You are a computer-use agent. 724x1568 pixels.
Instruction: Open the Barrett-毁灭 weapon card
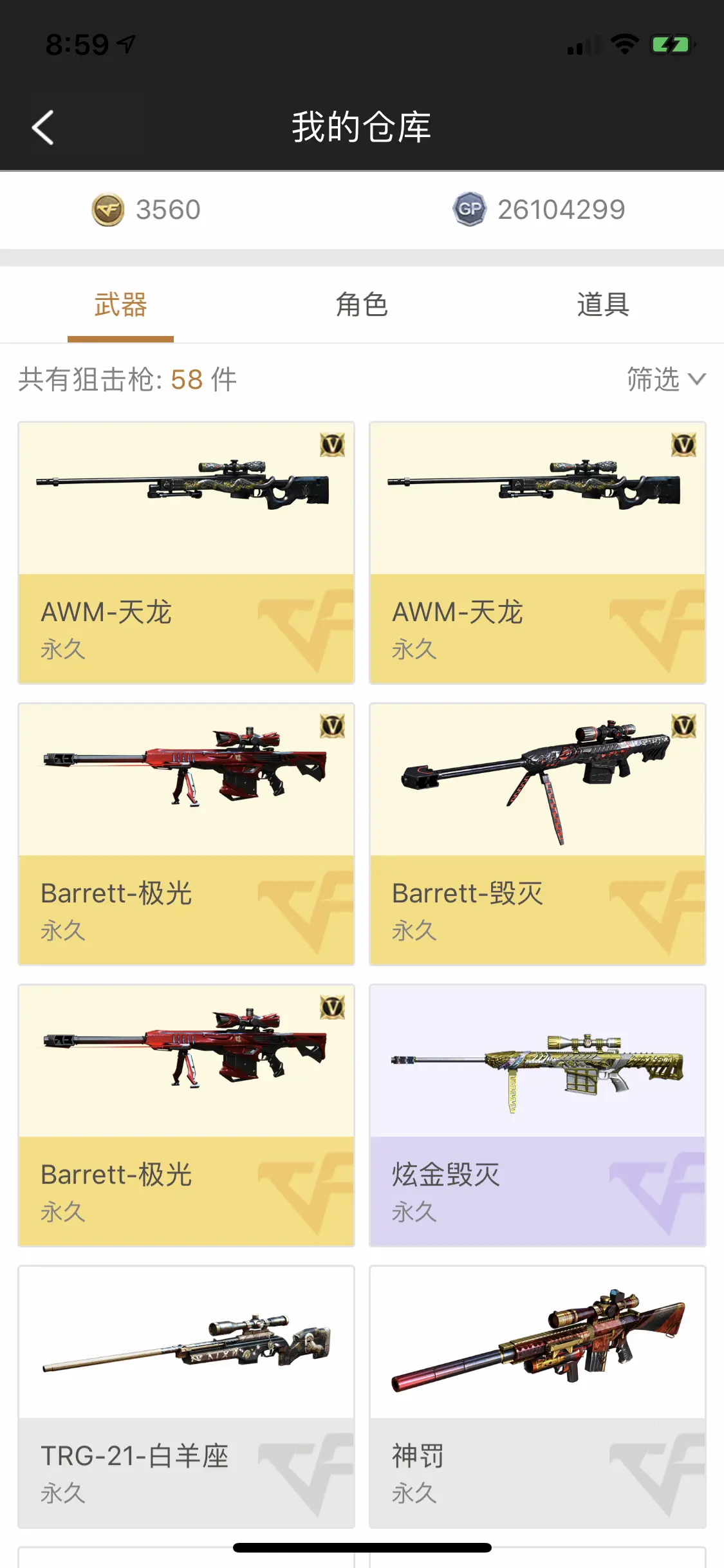point(537,834)
